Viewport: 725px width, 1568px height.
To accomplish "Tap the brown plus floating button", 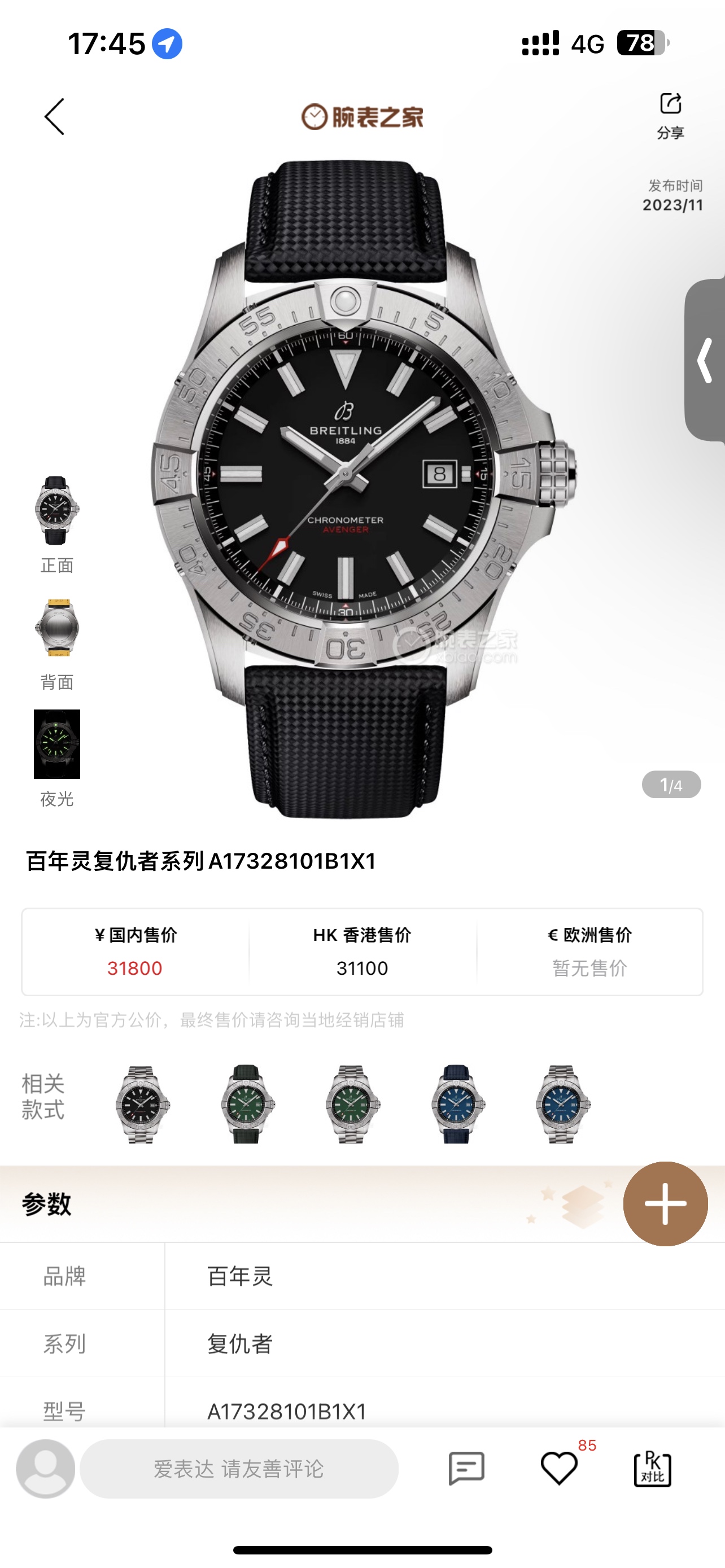I will point(665,1203).
